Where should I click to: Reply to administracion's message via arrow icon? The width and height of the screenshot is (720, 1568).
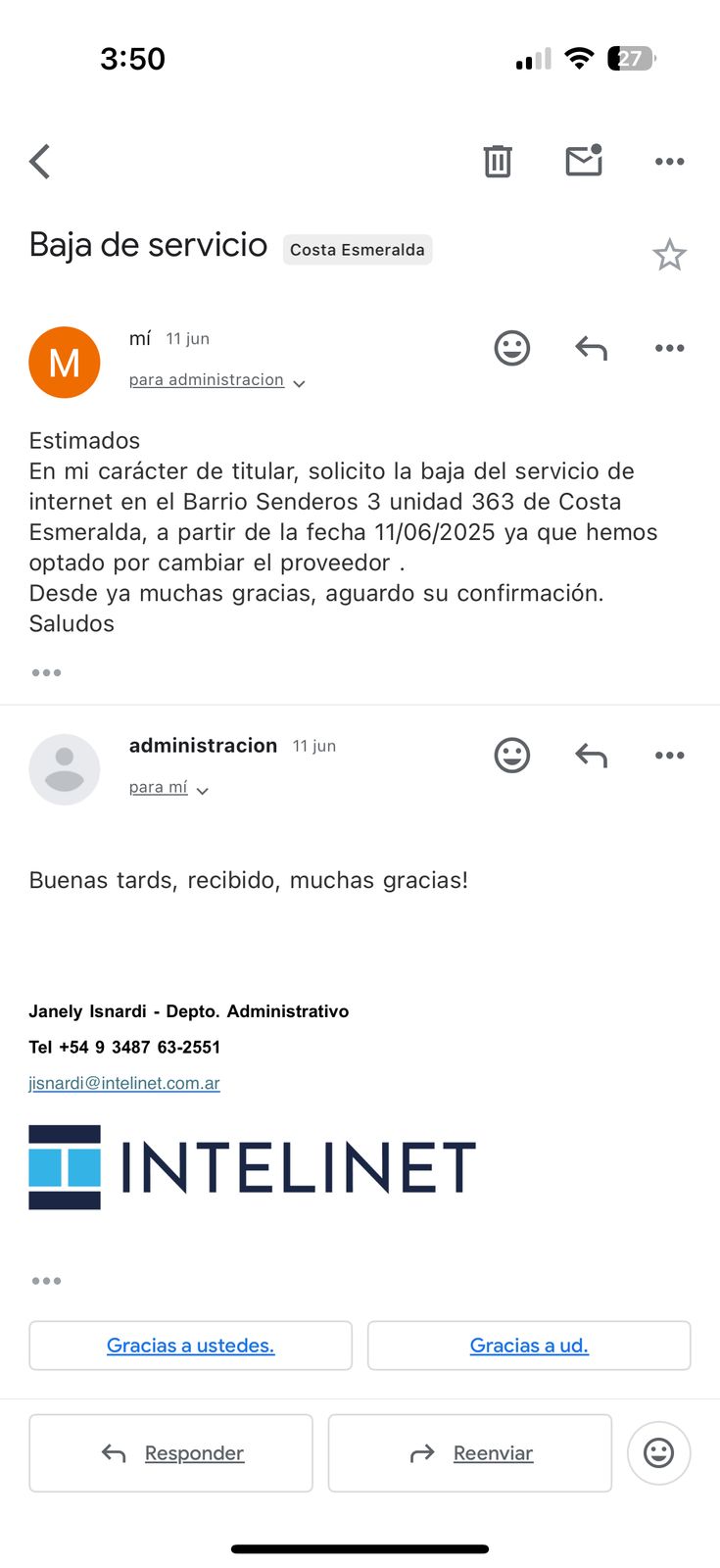point(591,756)
